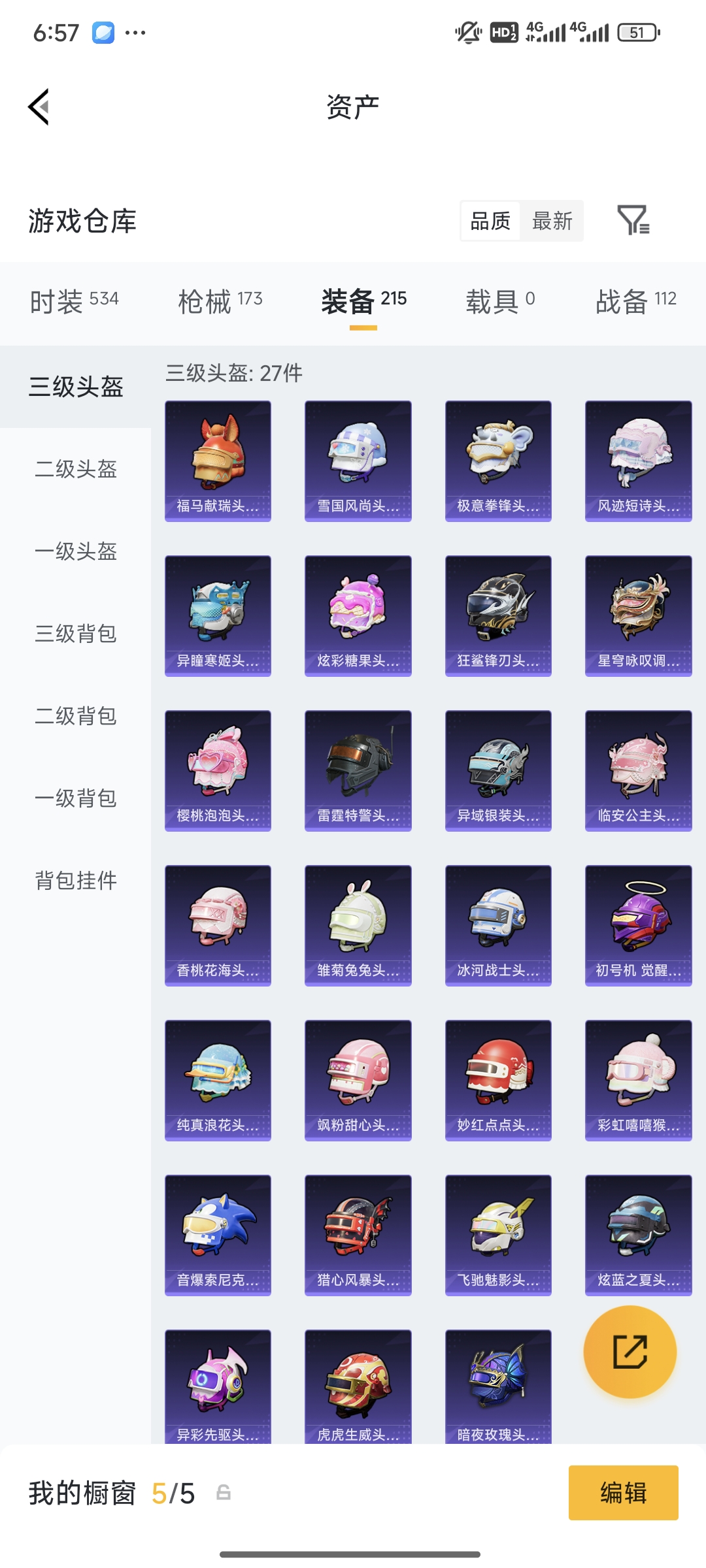Select the 一级头盔 category
Viewport: 706px width, 1568px height.
click(x=76, y=551)
